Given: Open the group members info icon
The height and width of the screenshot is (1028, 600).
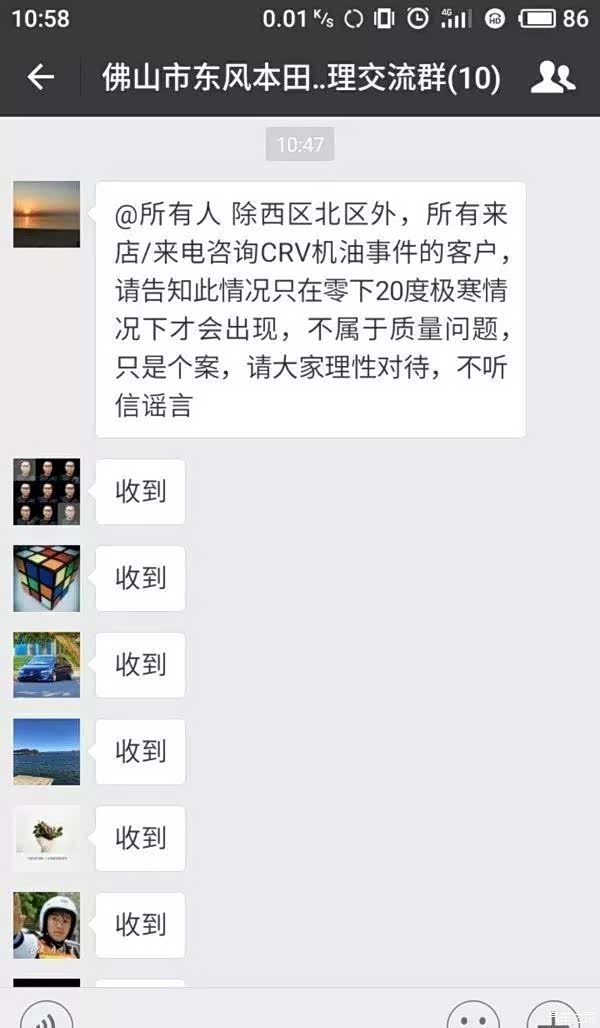Looking at the screenshot, I should tap(552, 77).
